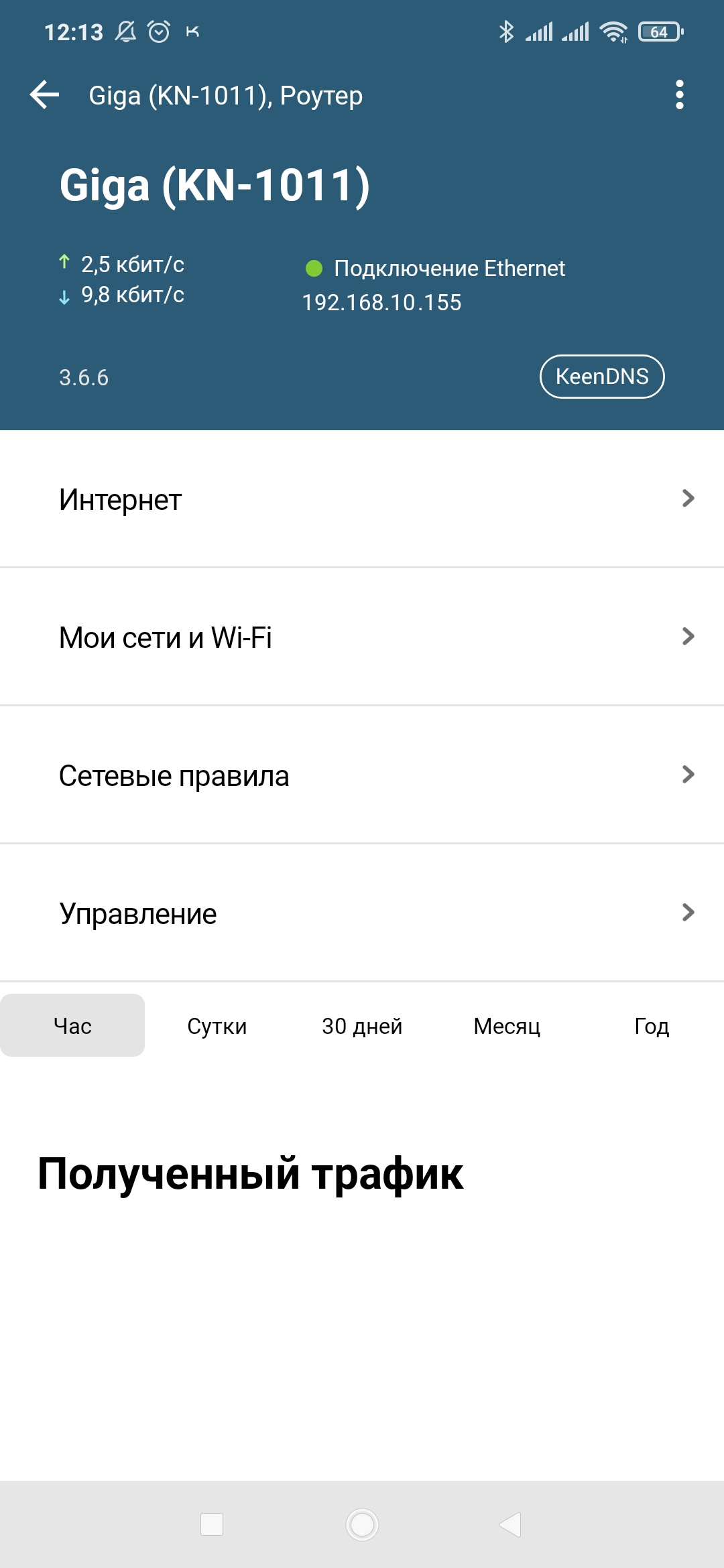724x1568 pixels.
Task: Tap the KeenDNS button
Action: [x=601, y=377]
